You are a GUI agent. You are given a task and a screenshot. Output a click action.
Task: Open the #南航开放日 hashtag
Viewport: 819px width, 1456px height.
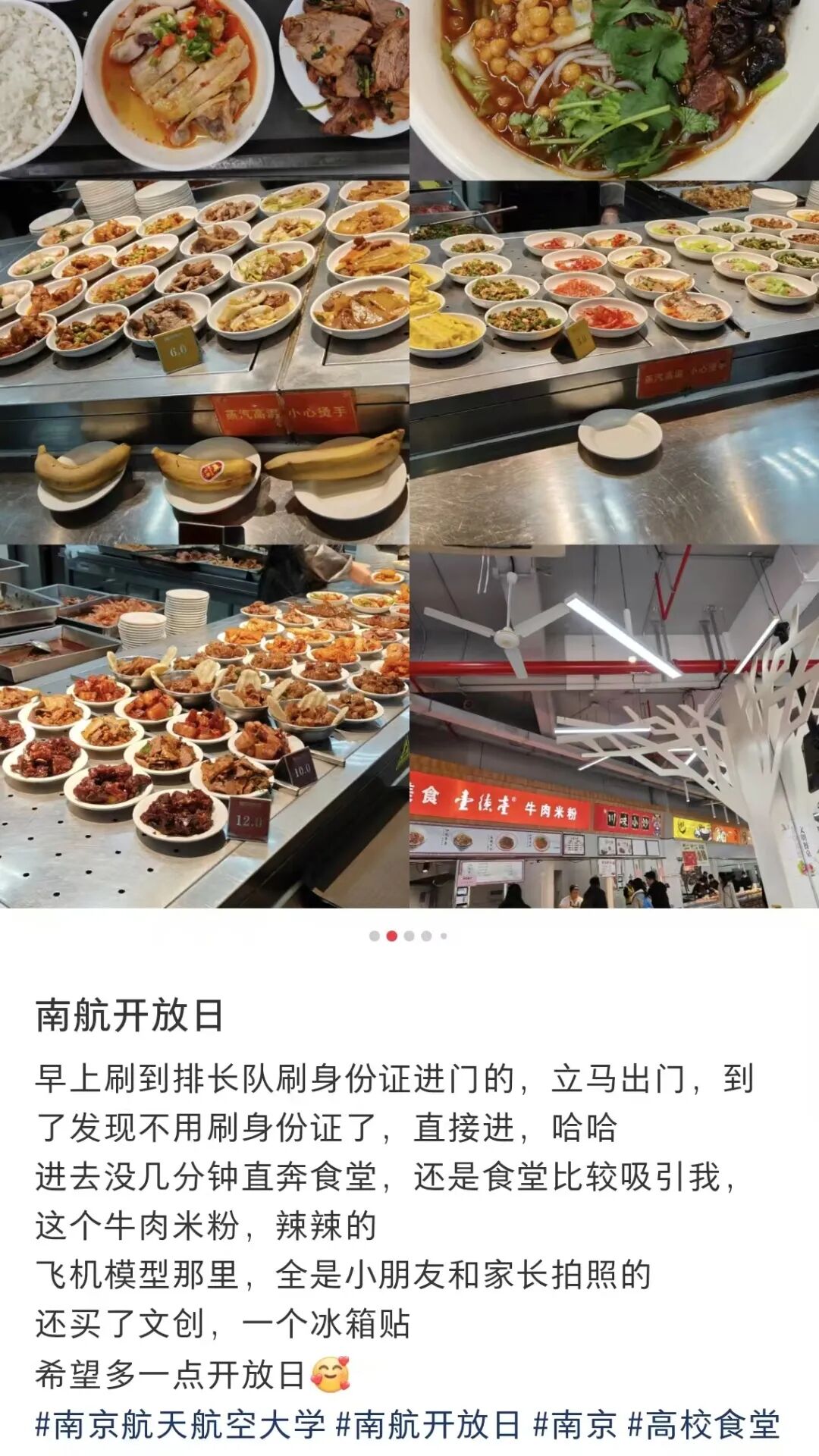click(x=428, y=1424)
